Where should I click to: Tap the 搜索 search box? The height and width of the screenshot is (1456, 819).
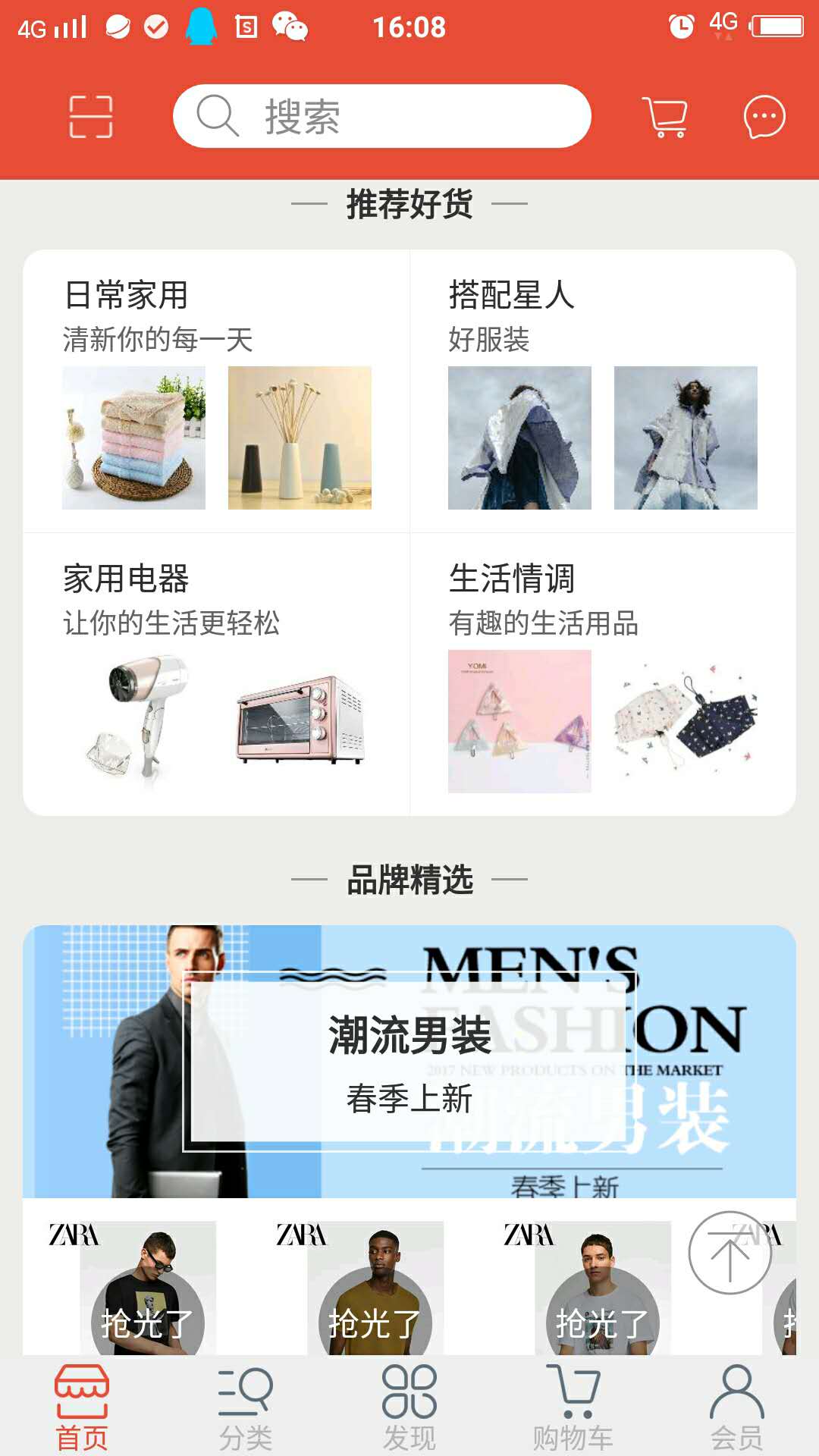click(x=382, y=117)
